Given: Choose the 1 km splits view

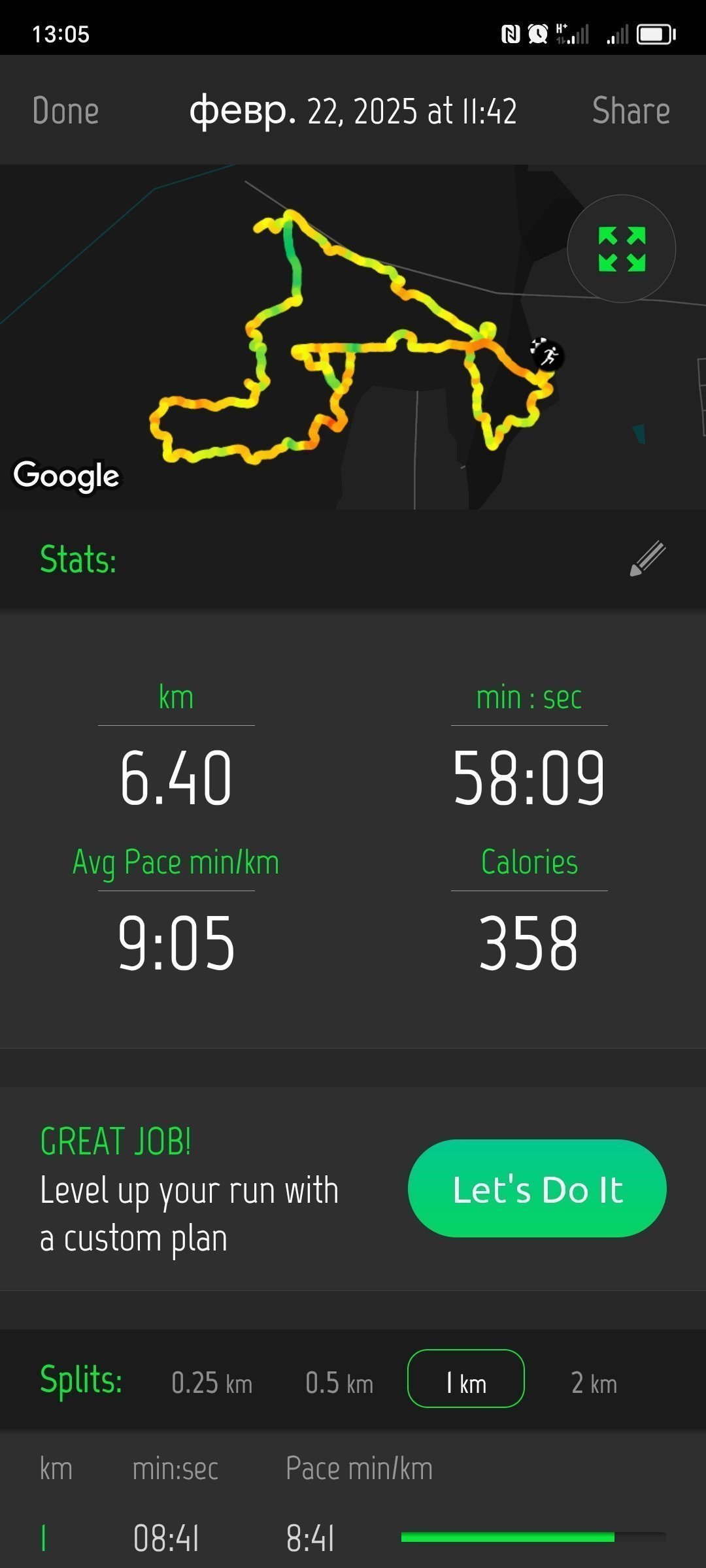Looking at the screenshot, I should coord(466,1379).
